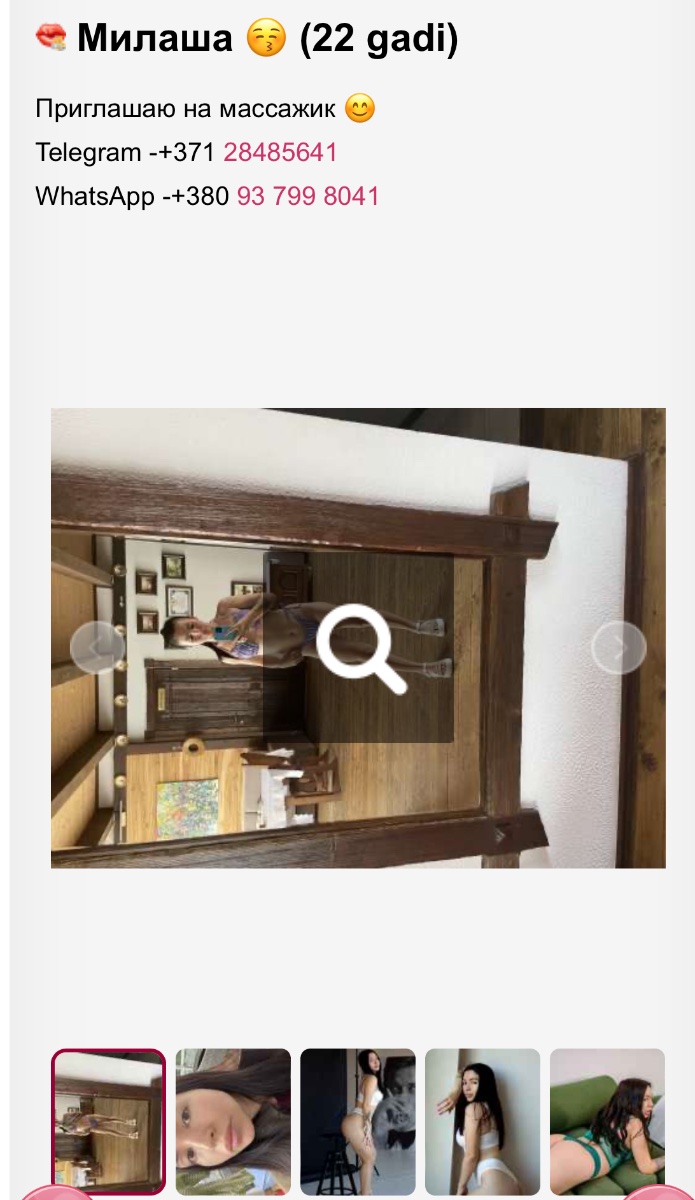Open the fourth thumbnail in white outfit
Screen dimensions: 695x1200
pos(482,1120)
